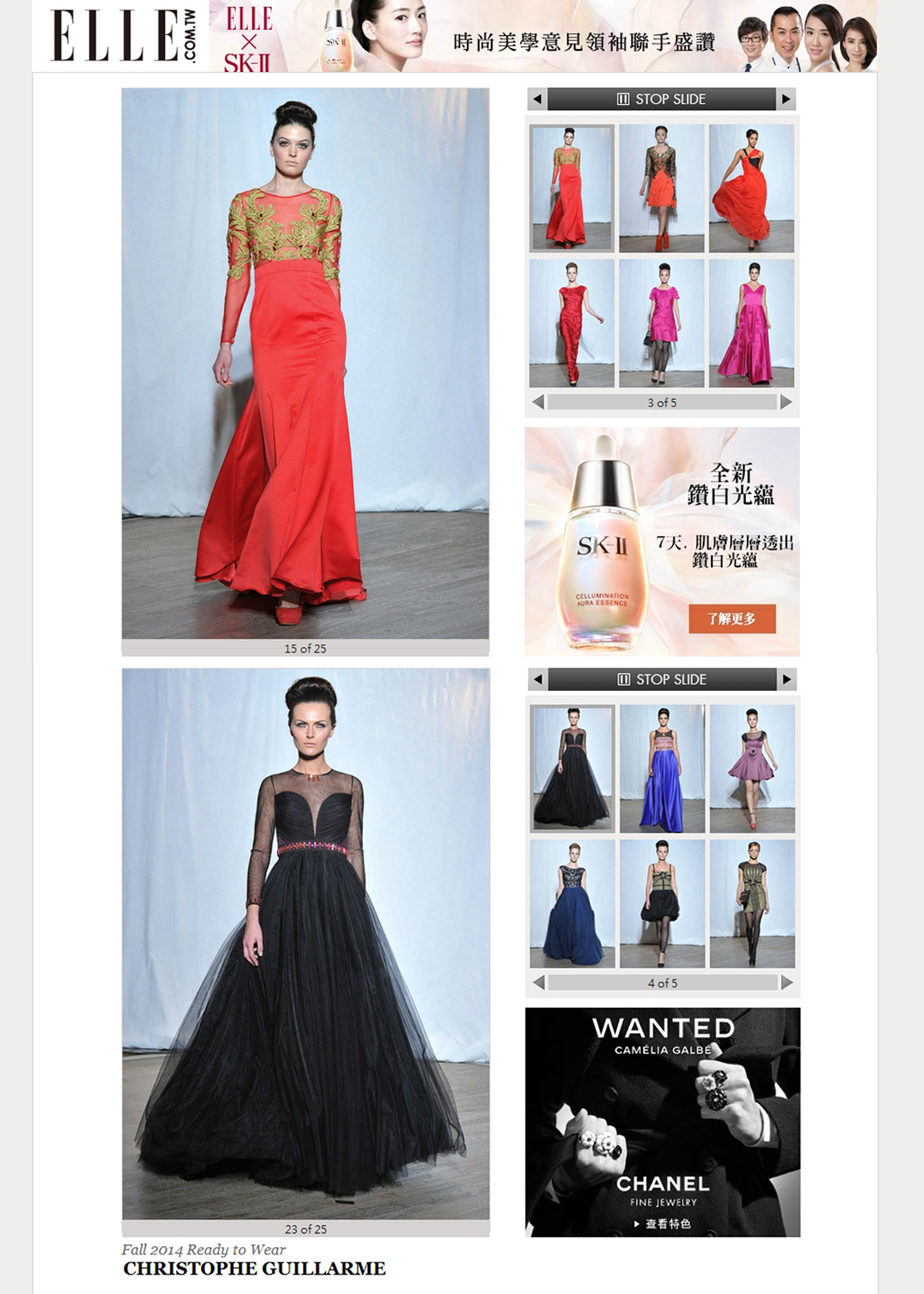View the magenta V-neck gown thumbnail
Image resolution: width=924 pixels, height=1294 pixels.
click(751, 323)
